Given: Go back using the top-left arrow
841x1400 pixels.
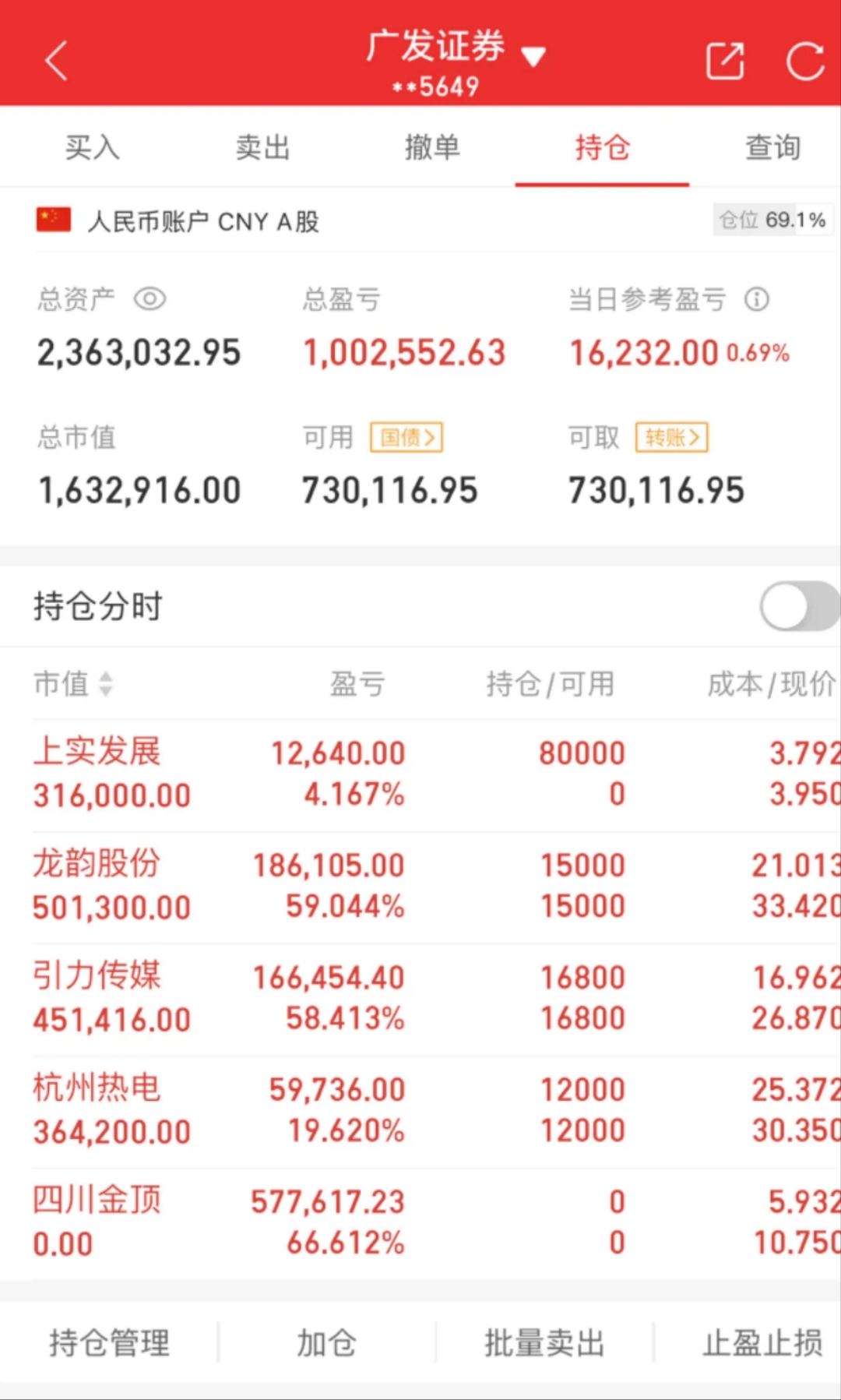Looking at the screenshot, I should [x=57, y=61].
